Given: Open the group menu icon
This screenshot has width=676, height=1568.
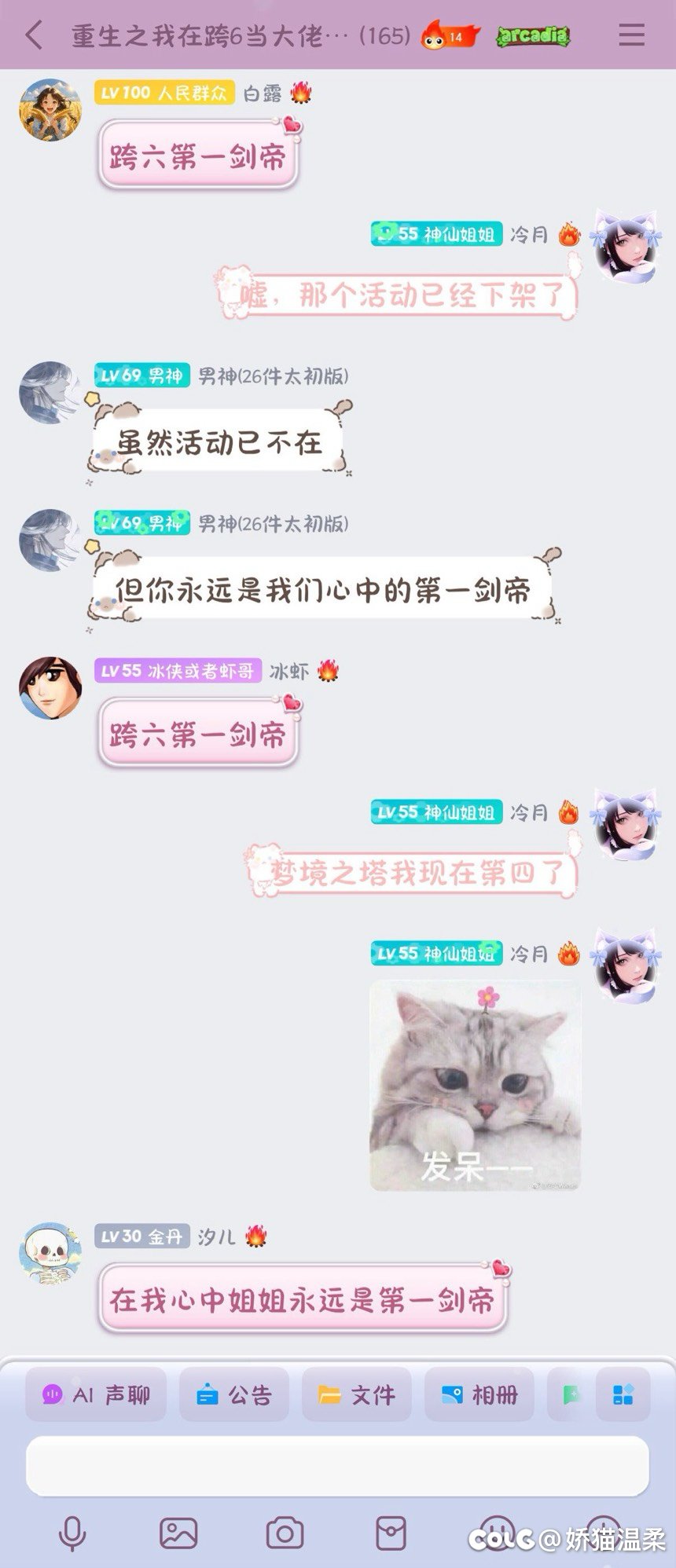Looking at the screenshot, I should pos(631,35).
